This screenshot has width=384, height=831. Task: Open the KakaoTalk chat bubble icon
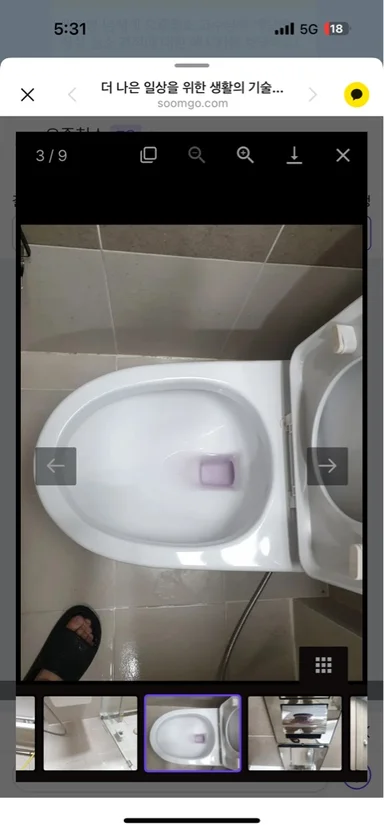point(356,95)
